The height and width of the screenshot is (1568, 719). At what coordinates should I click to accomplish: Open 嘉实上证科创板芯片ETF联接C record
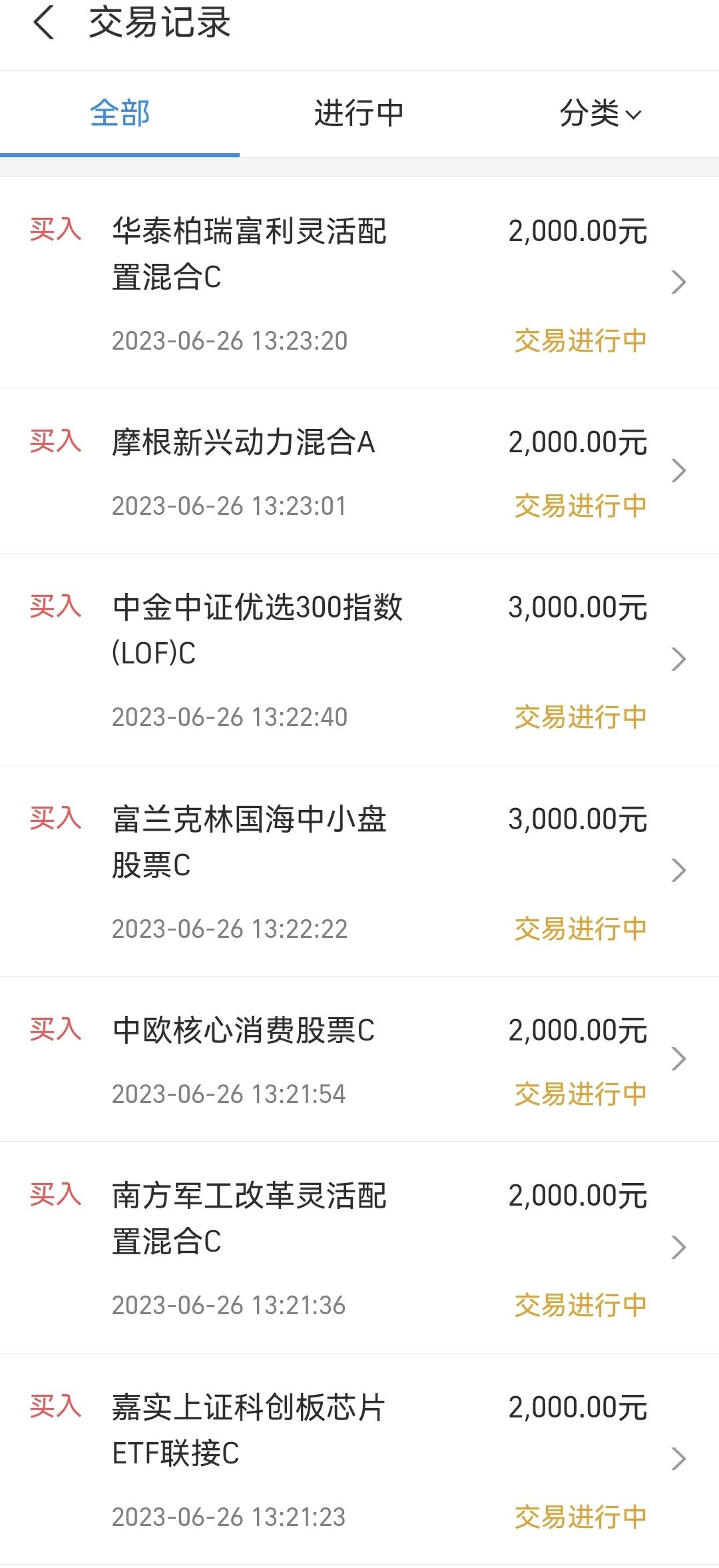coord(359,1459)
